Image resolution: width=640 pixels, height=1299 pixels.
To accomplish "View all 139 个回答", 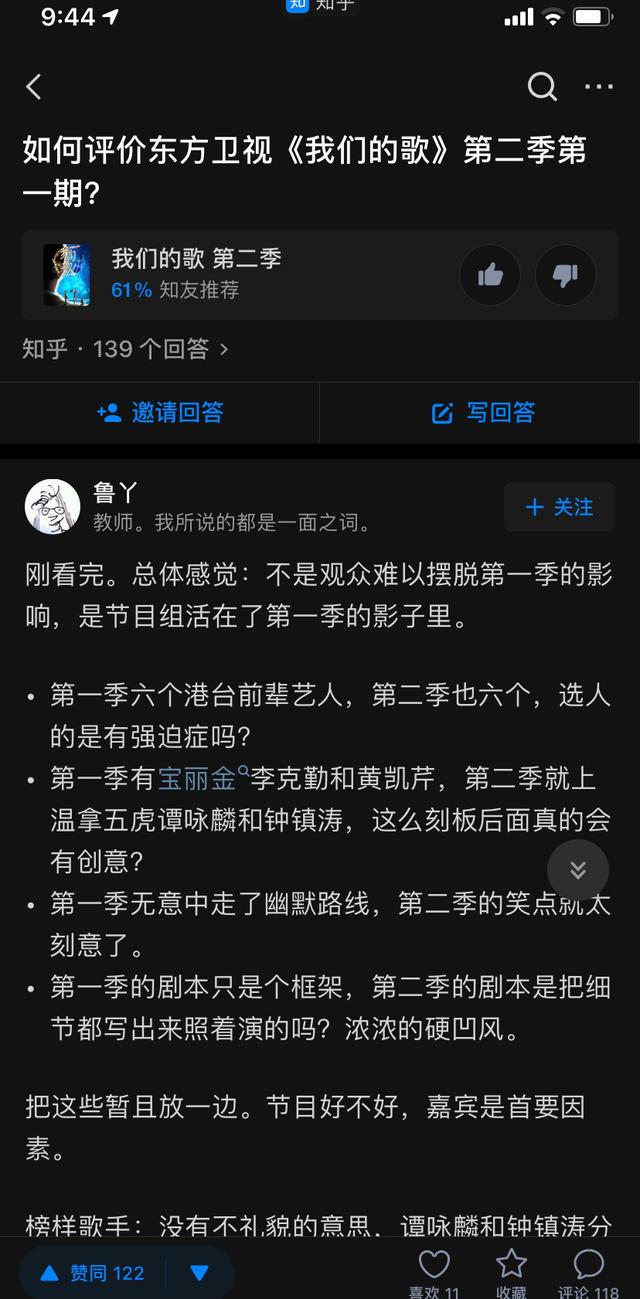I will [x=126, y=349].
